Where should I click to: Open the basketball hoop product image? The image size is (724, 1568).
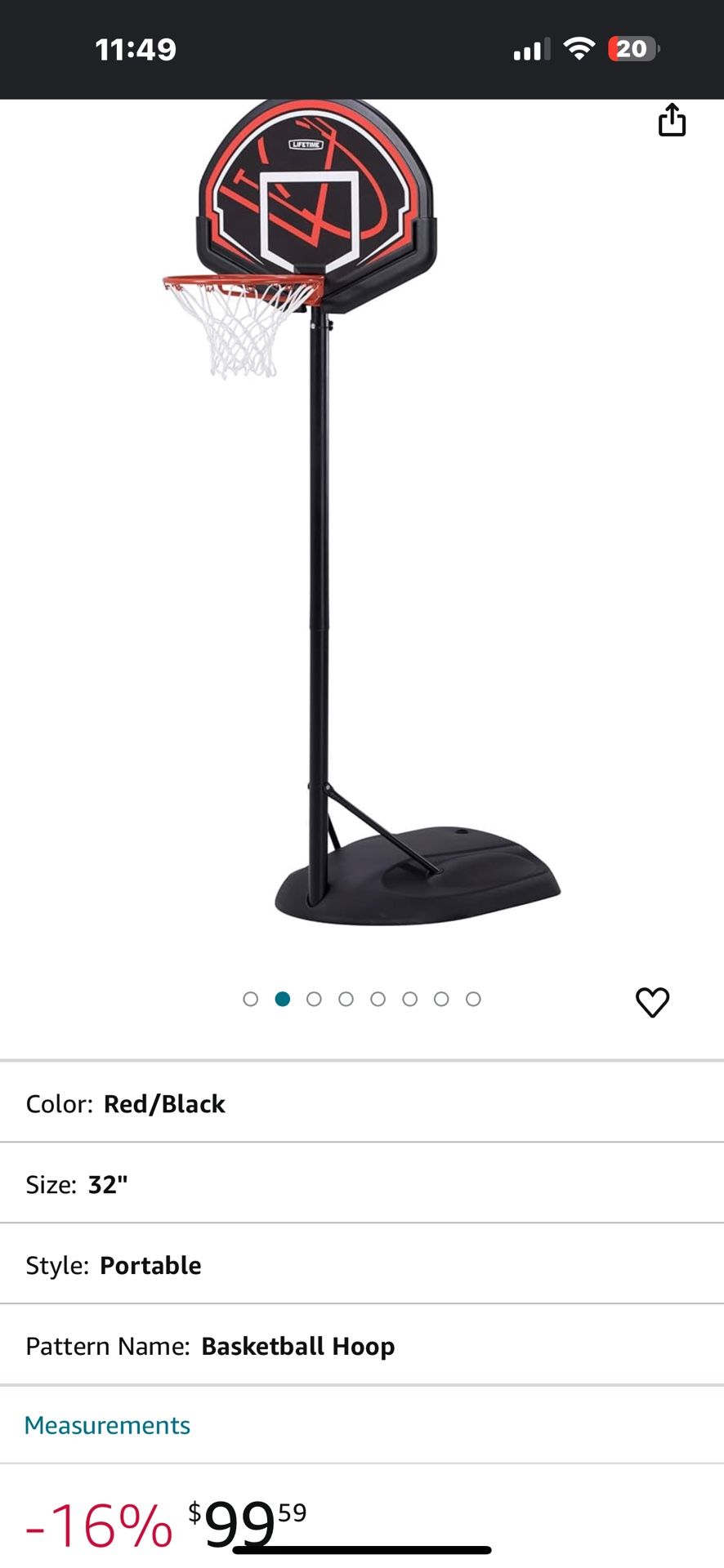362,523
